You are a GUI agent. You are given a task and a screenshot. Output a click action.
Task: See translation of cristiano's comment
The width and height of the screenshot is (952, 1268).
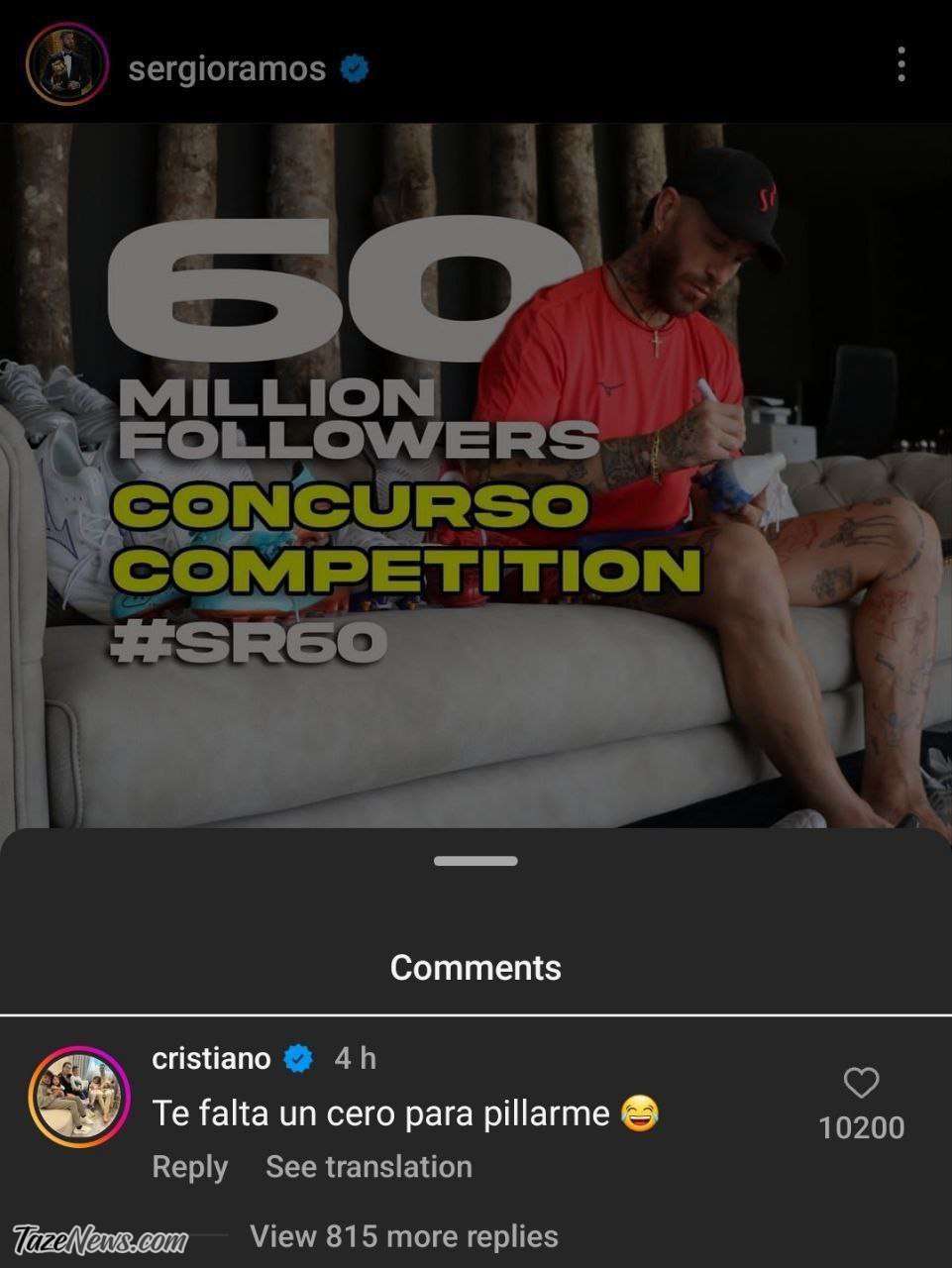click(369, 1167)
